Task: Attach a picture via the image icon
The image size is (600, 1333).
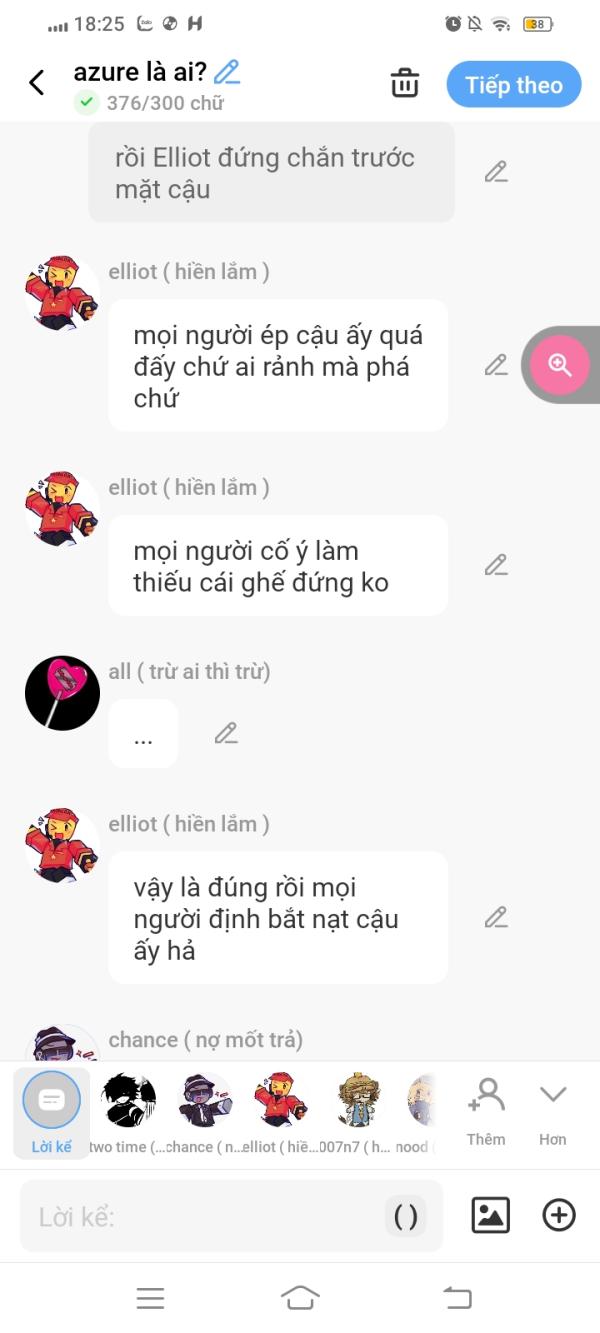Action: pyautogui.click(x=490, y=1215)
